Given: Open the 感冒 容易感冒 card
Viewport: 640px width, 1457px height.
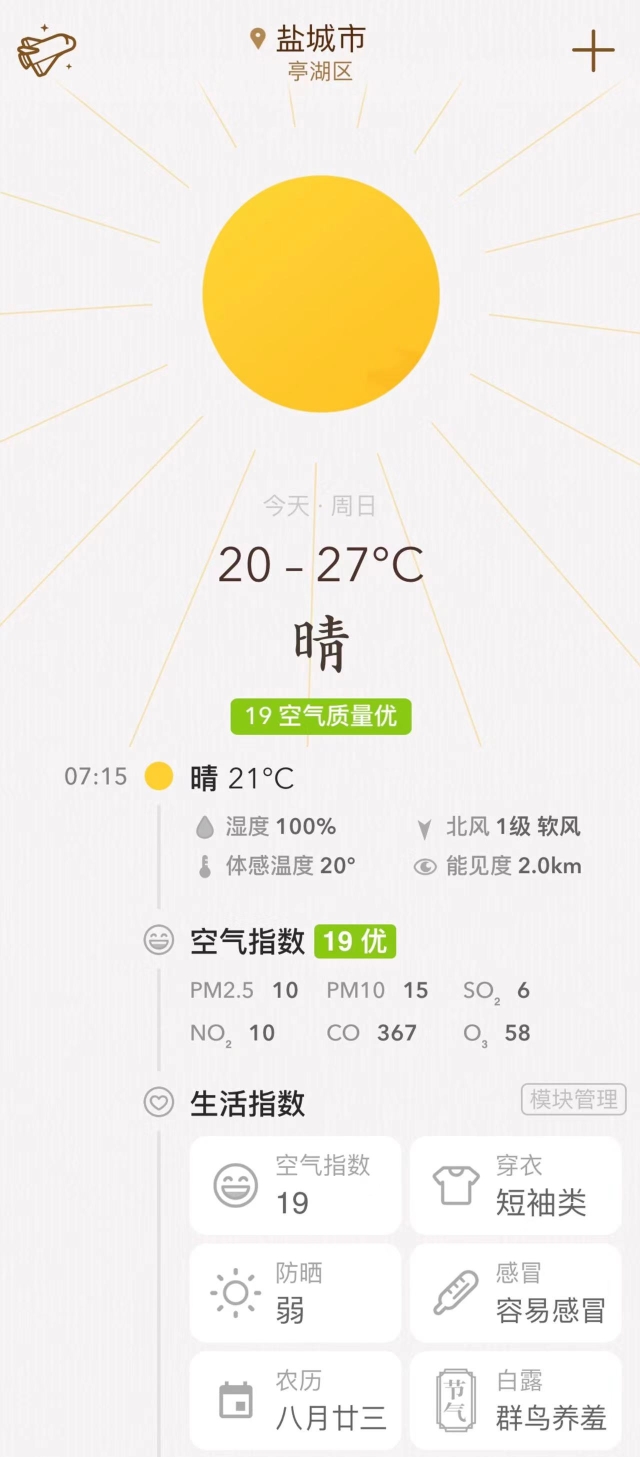Looking at the screenshot, I should 515,1293.
